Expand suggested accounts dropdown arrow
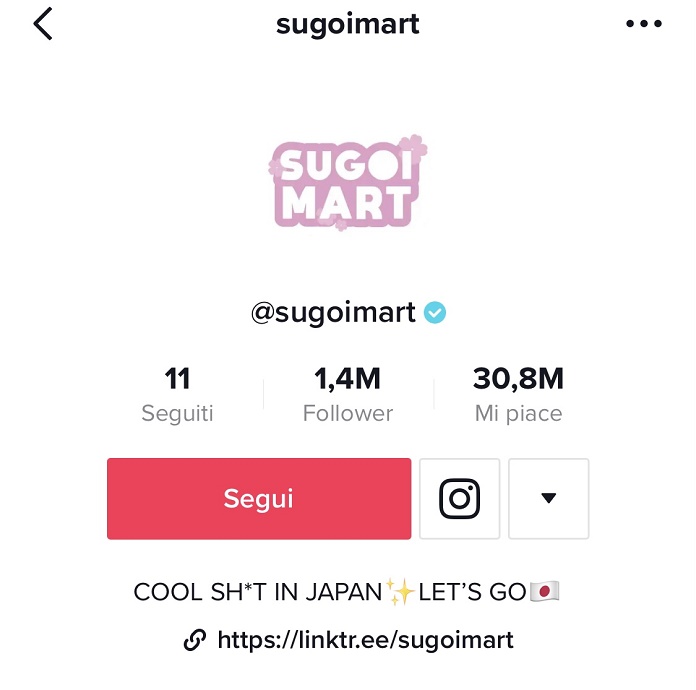 point(548,499)
